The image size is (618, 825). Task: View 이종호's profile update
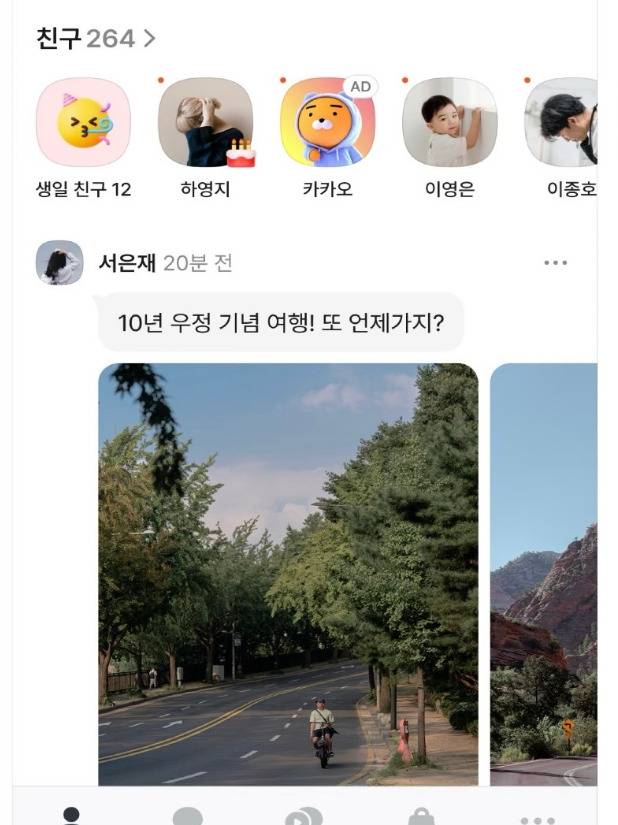coord(563,123)
